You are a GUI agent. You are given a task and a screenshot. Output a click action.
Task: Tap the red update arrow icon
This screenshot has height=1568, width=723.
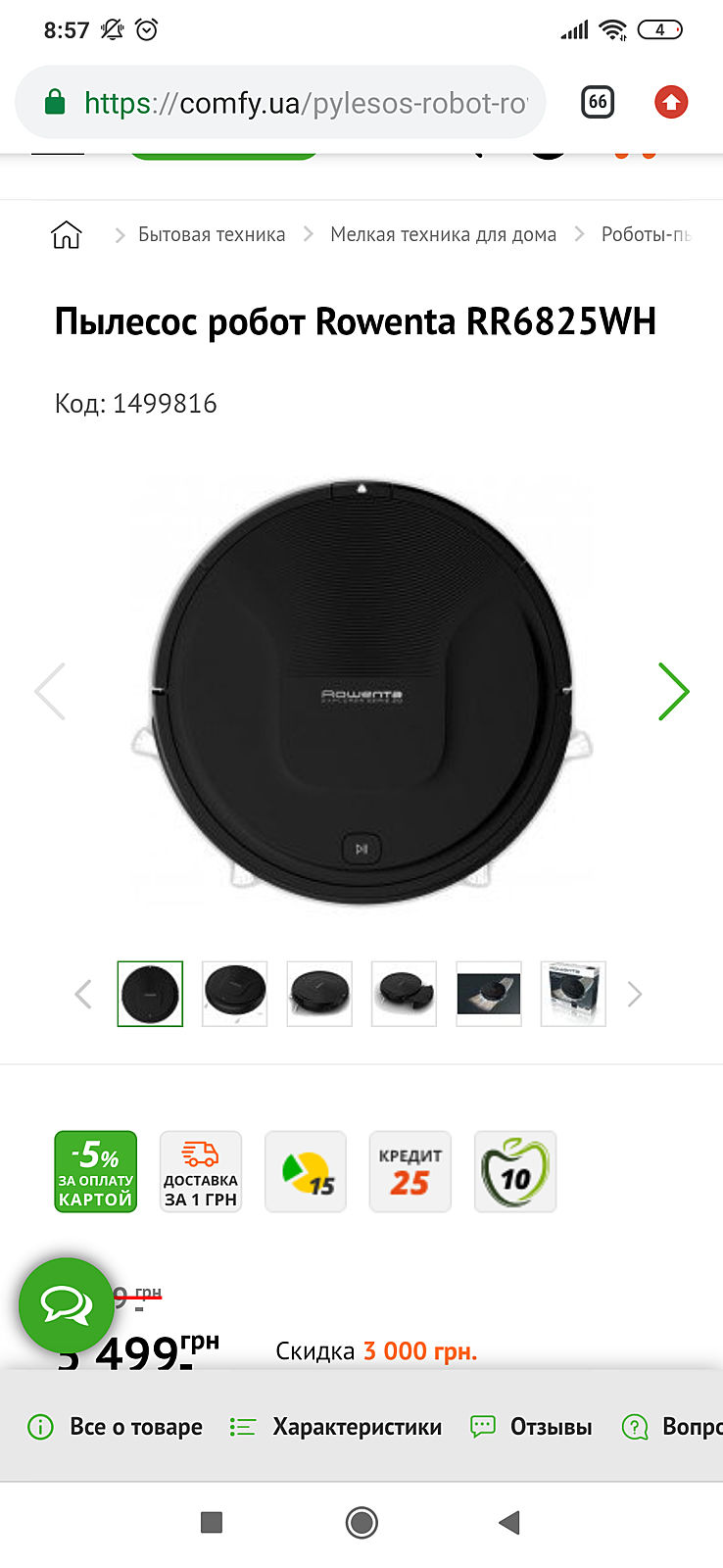click(x=671, y=102)
